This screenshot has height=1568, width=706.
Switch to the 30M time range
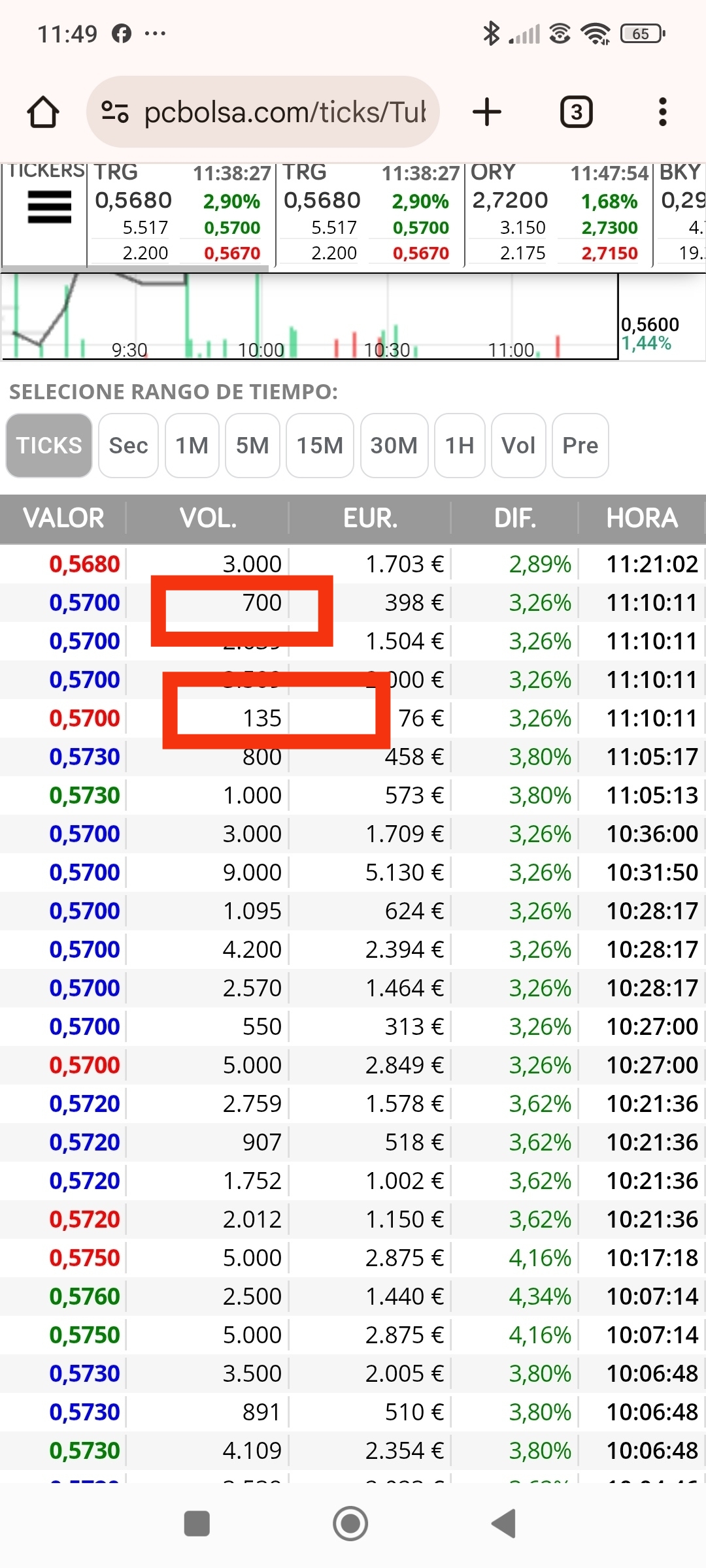(x=394, y=446)
